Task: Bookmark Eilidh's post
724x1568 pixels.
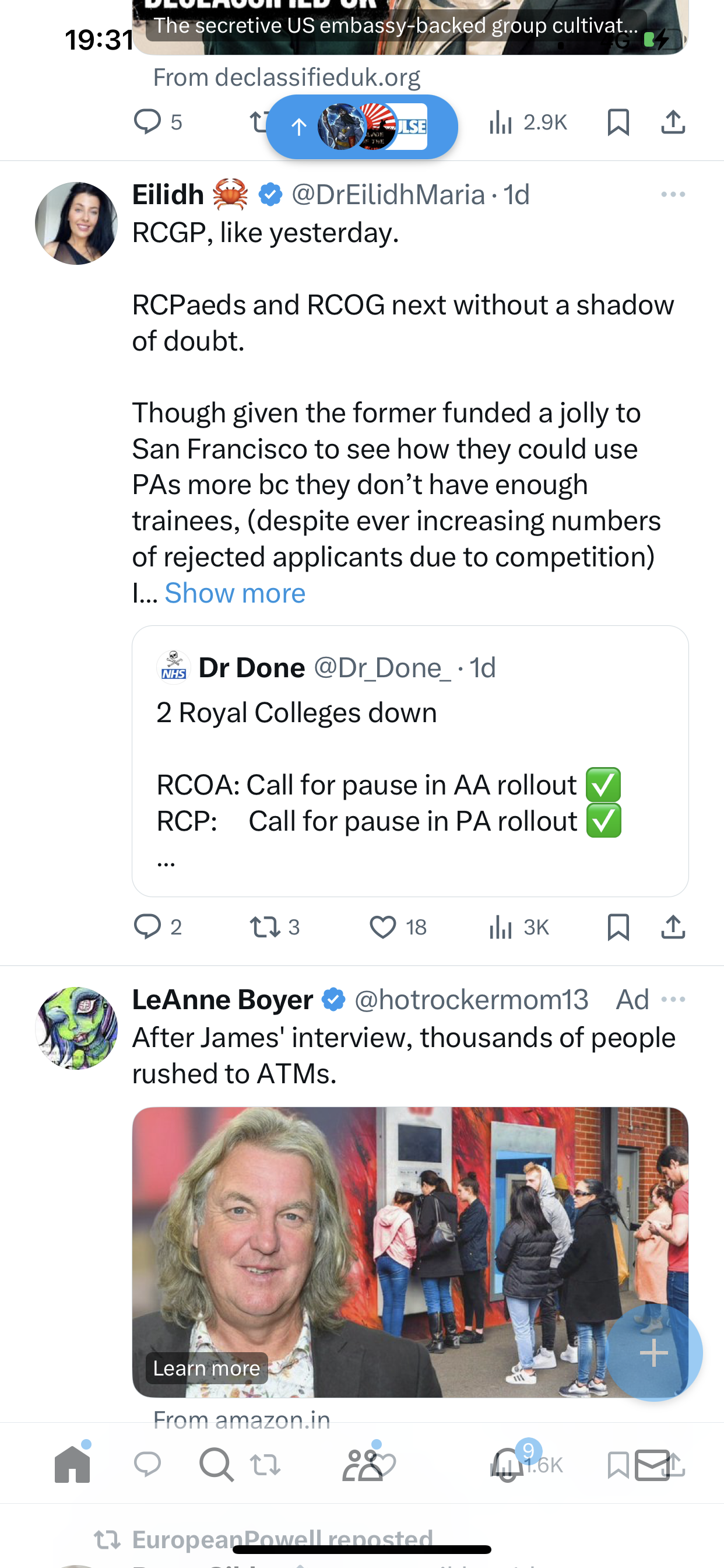Action: [618, 927]
